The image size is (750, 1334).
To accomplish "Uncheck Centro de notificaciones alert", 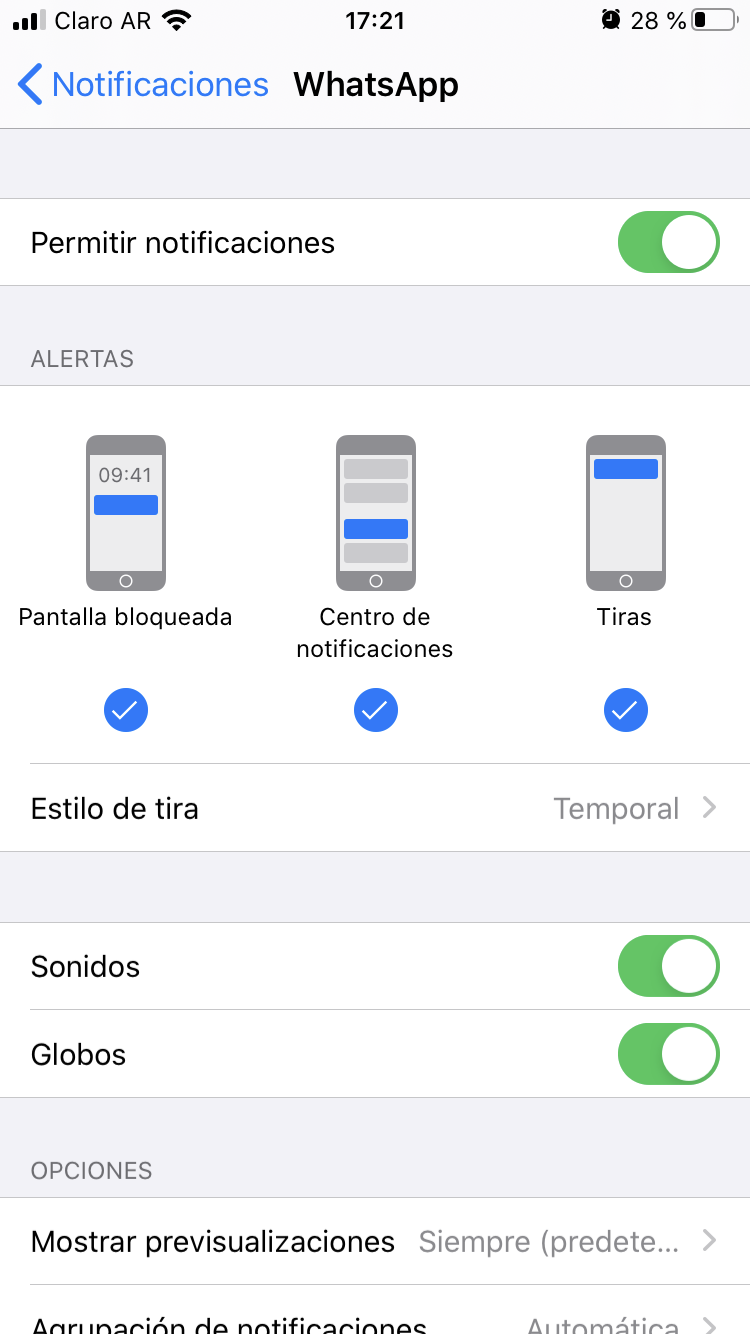I will pyautogui.click(x=375, y=710).
